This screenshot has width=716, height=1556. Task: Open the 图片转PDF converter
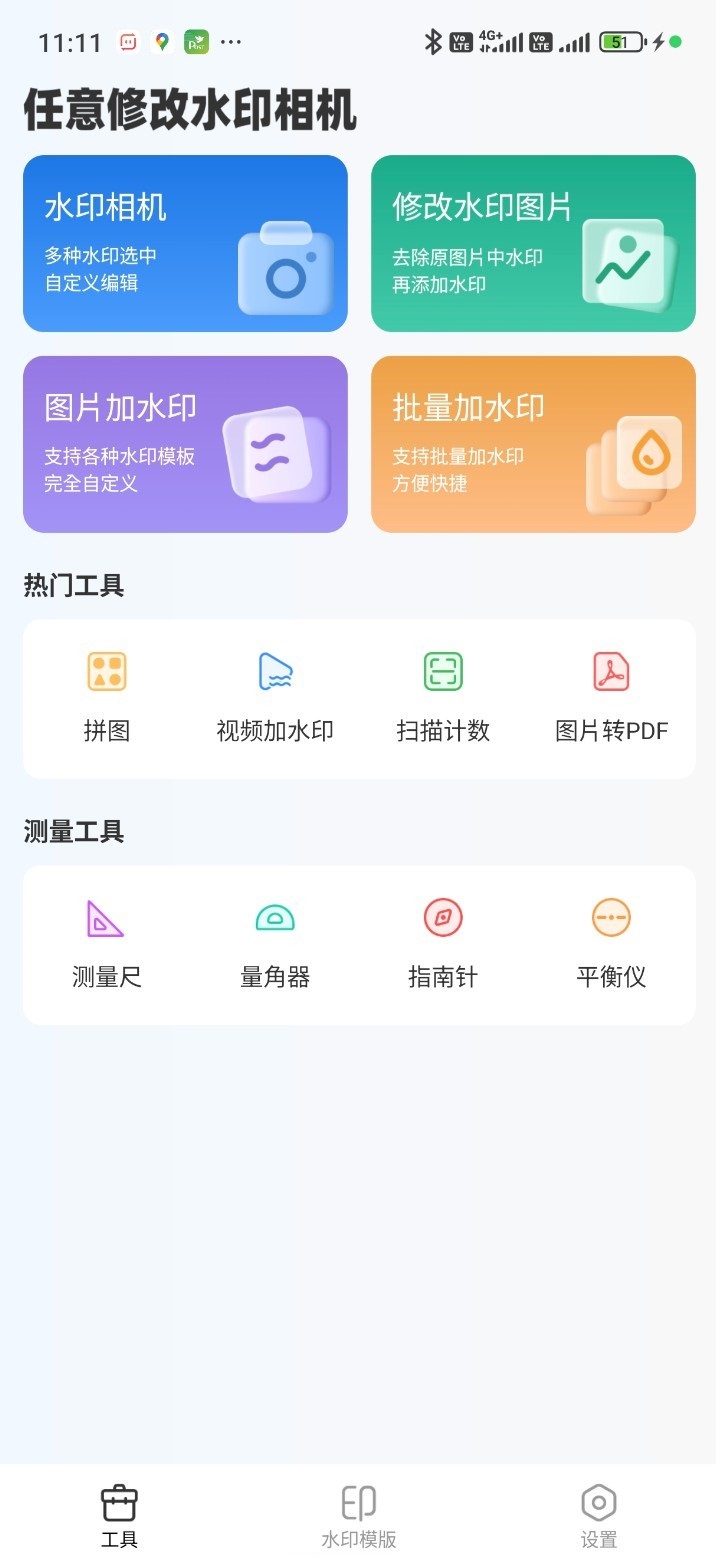coord(611,696)
